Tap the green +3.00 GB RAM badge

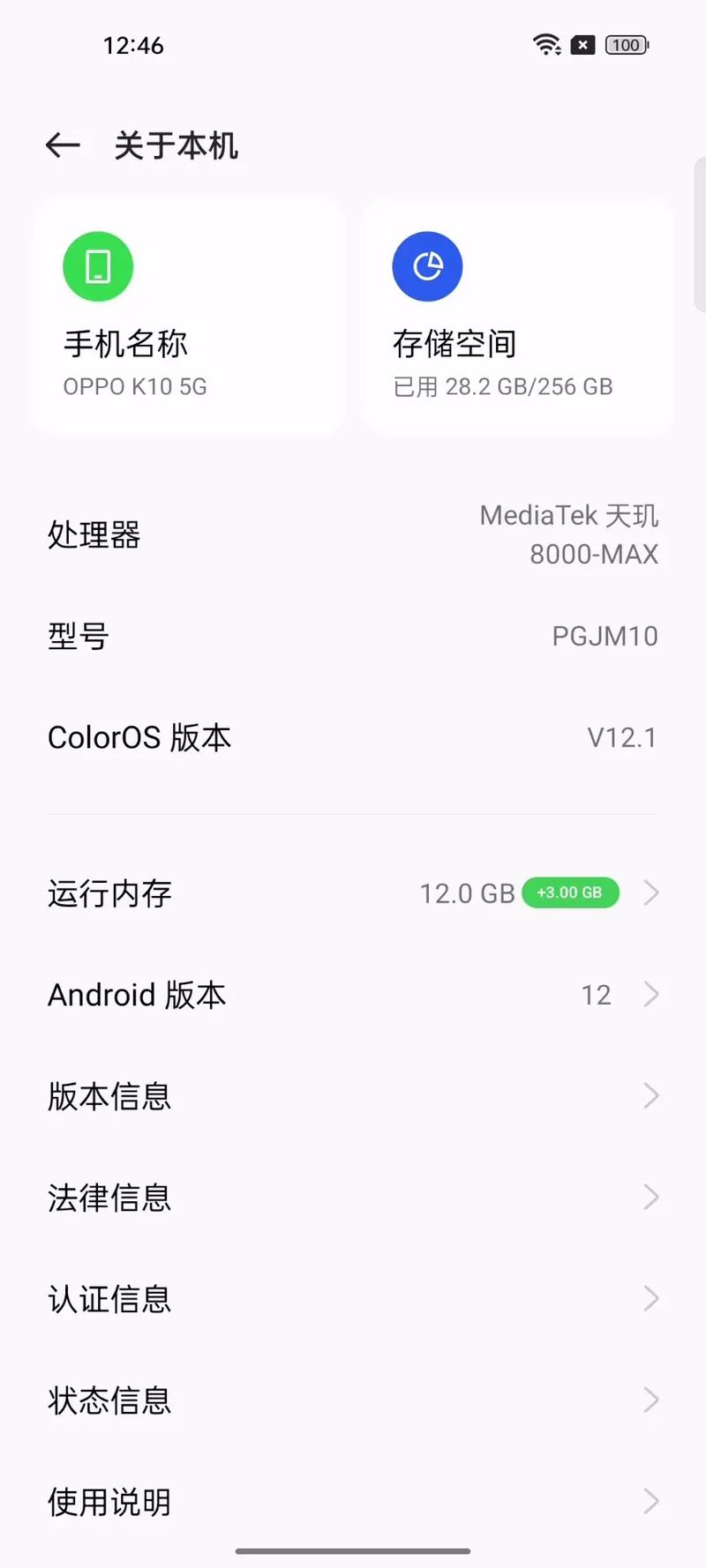[x=570, y=892]
